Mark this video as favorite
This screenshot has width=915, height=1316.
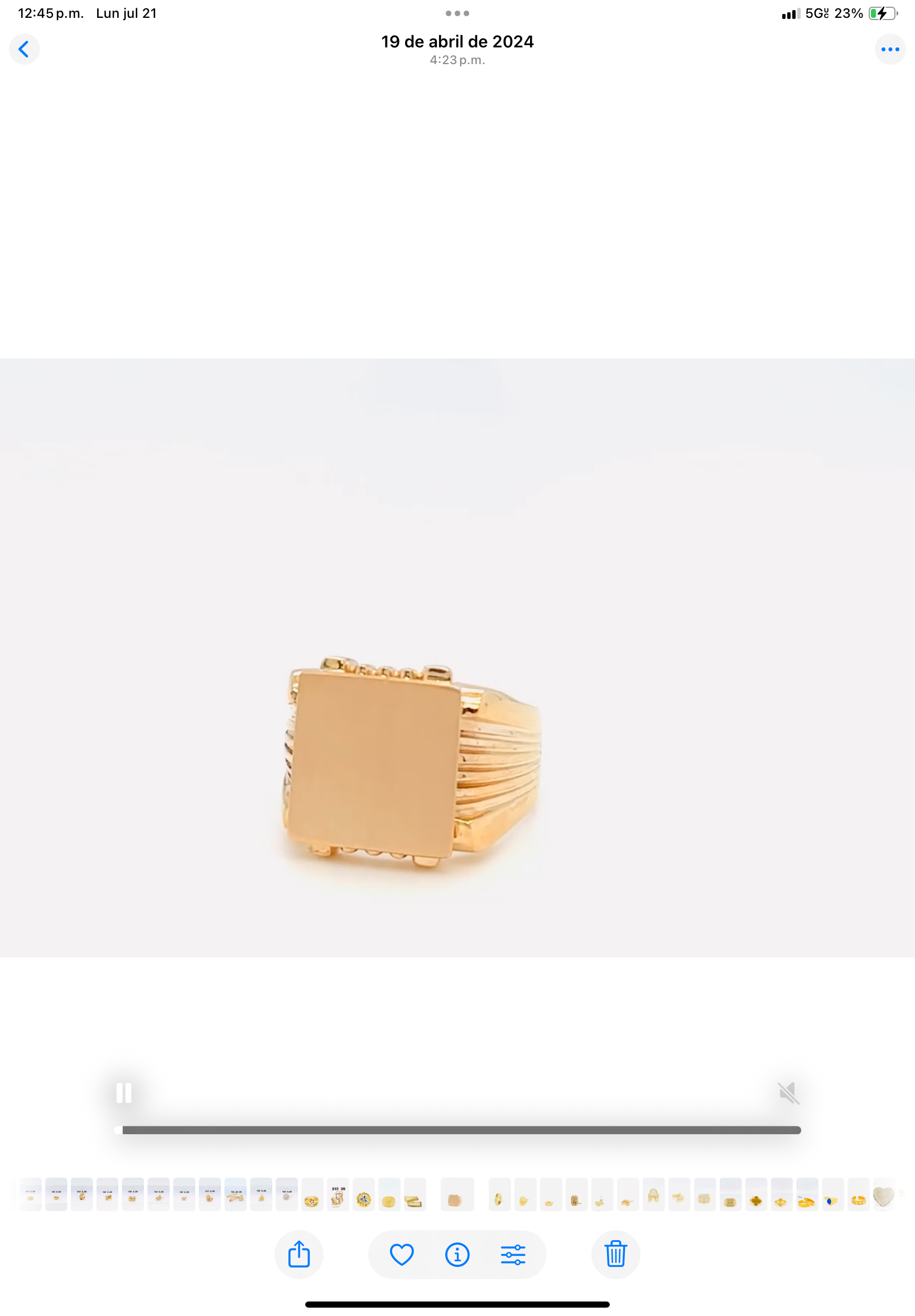coord(401,1255)
